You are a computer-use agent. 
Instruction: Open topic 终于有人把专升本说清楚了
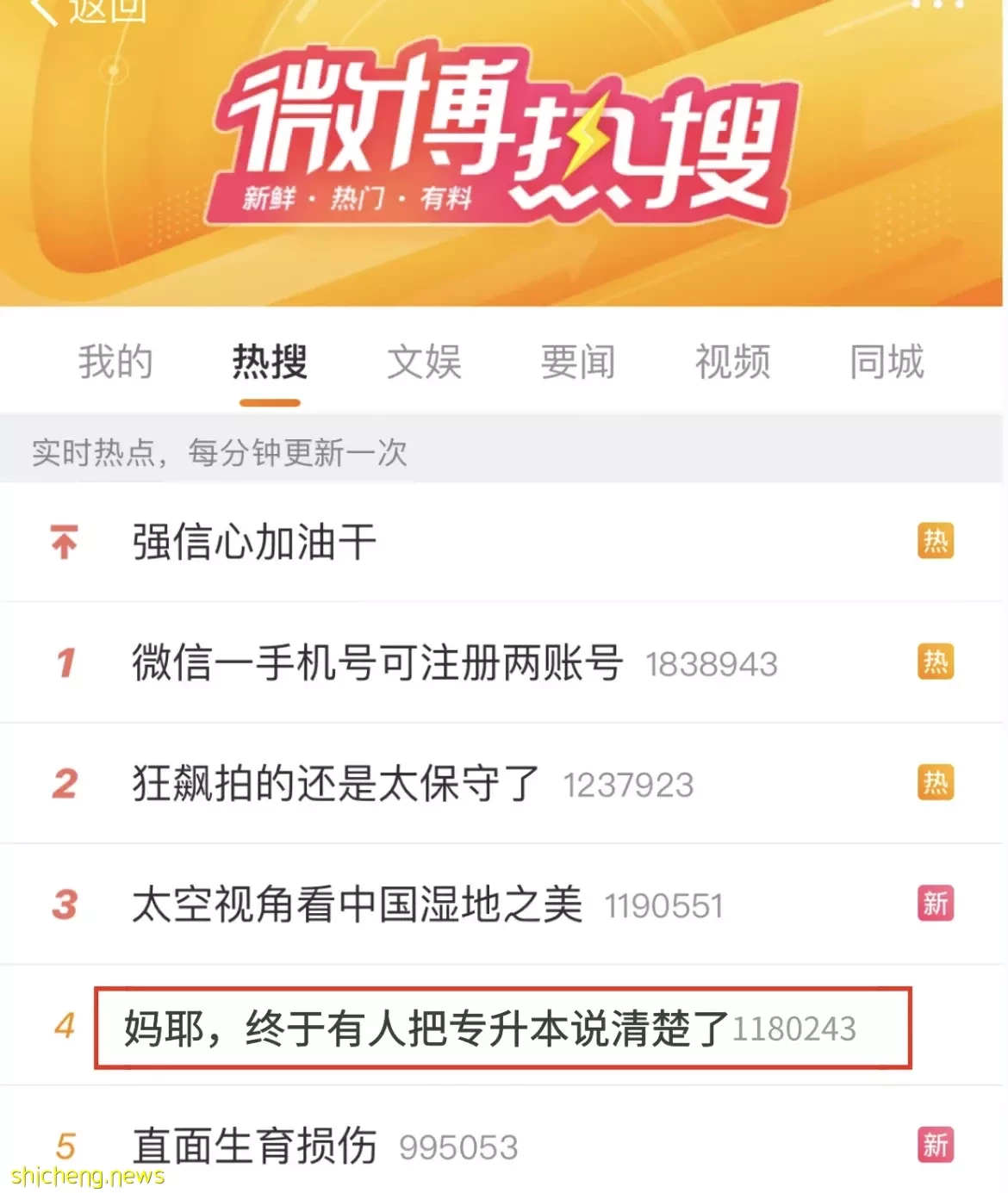(426, 1028)
